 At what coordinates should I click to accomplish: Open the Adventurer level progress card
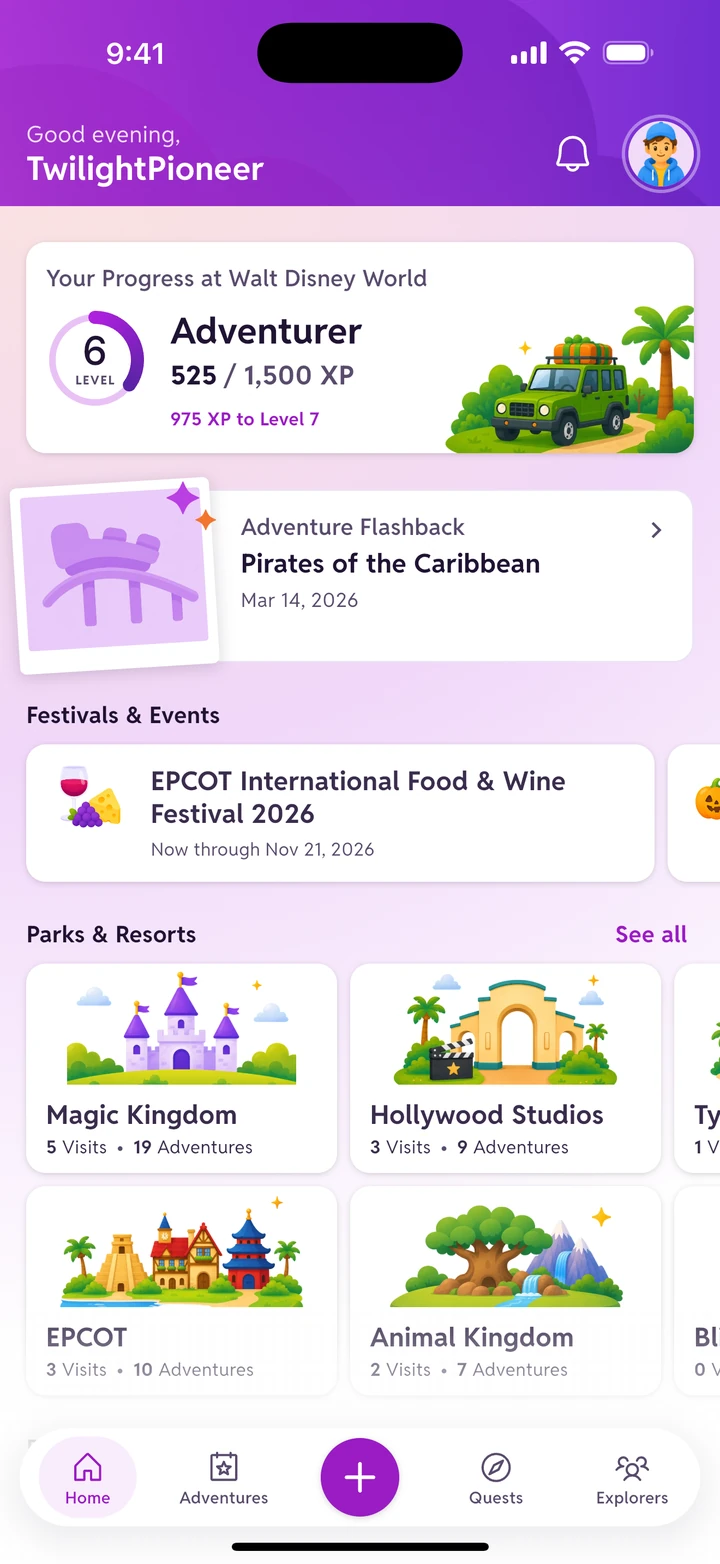(360, 348)
